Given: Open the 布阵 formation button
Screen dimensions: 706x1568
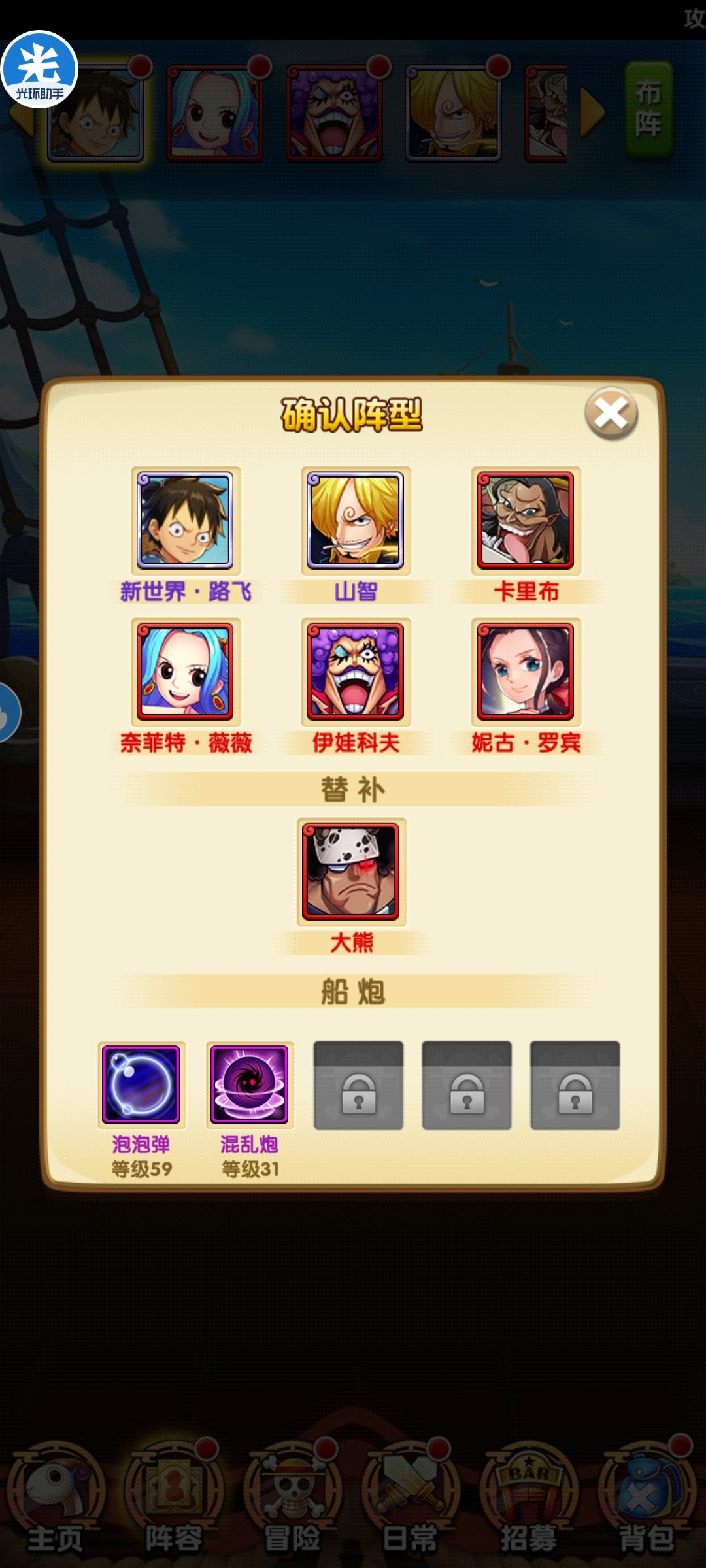Looking at the screenshot, I should click(x=648, y=110).
